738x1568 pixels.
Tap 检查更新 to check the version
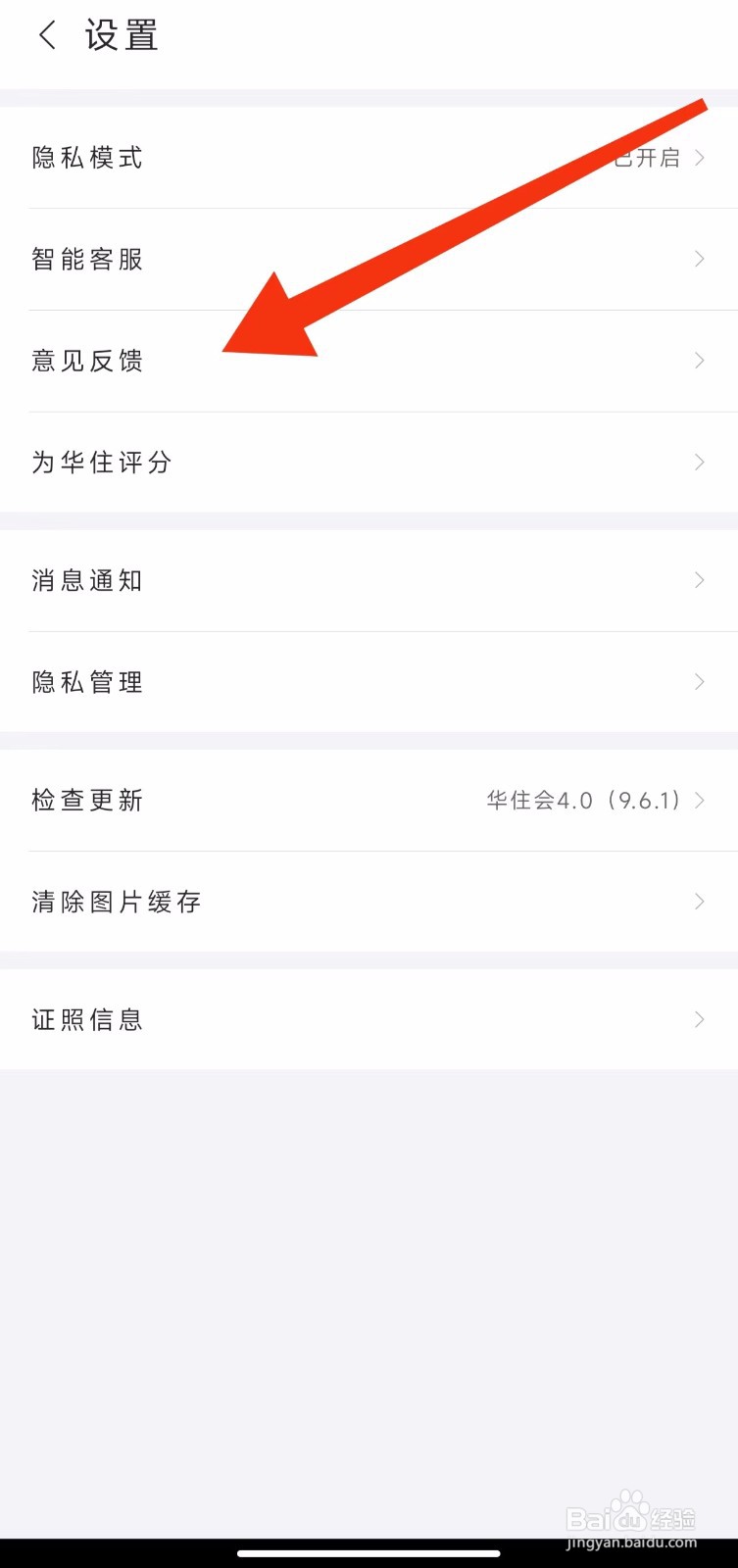(369, 801)
